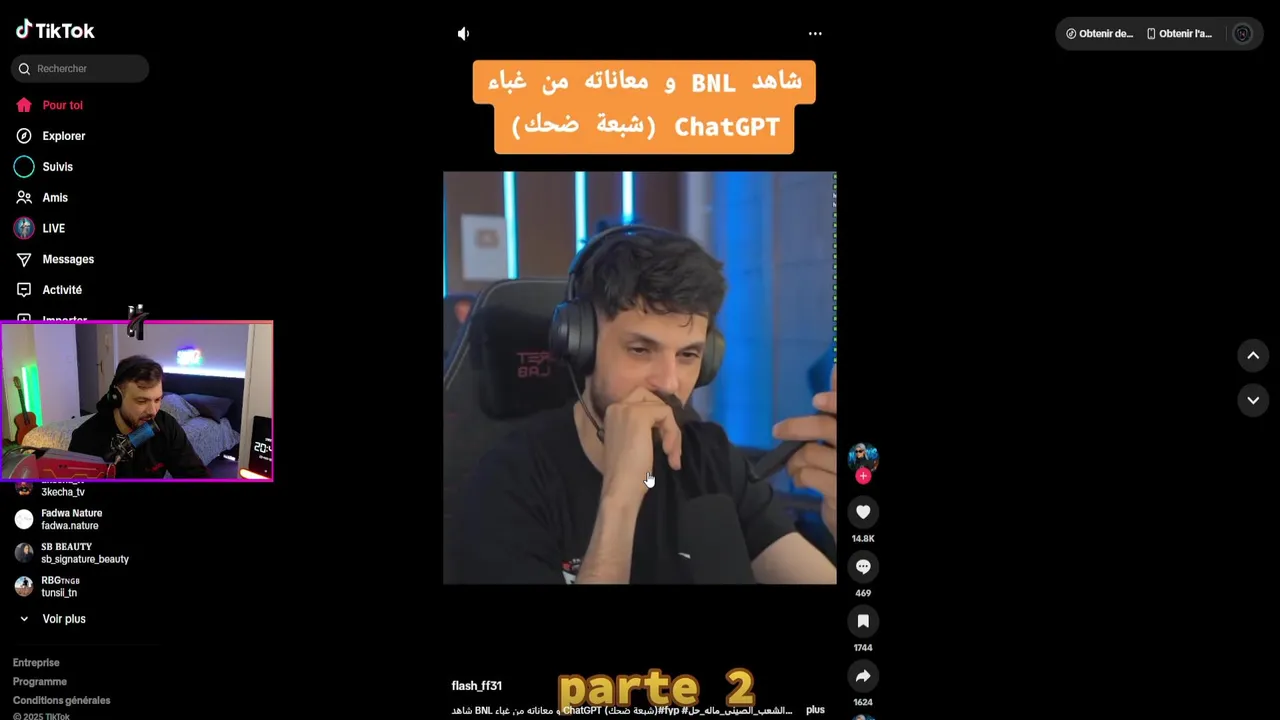Bookmark this video to favorites
The height and width of the screenshot is (720, 1280).
click(863, 622)
